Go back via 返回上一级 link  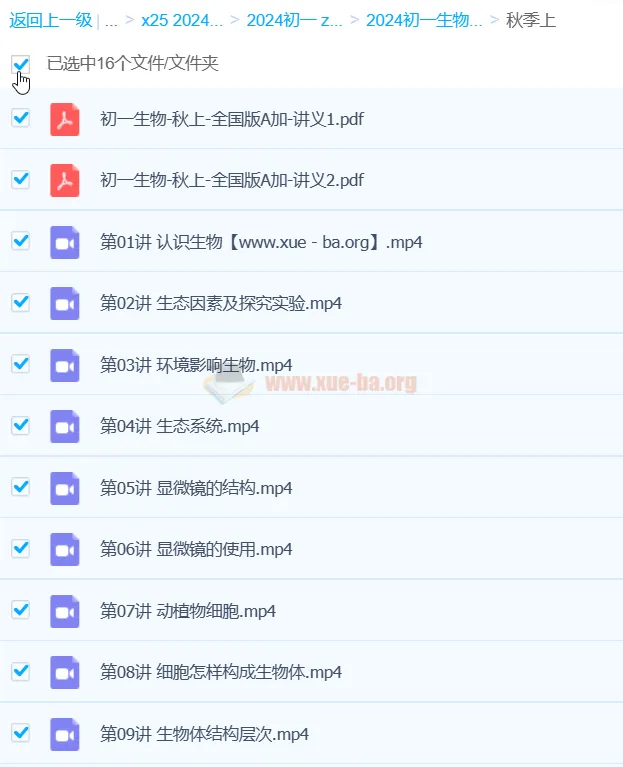50,20
